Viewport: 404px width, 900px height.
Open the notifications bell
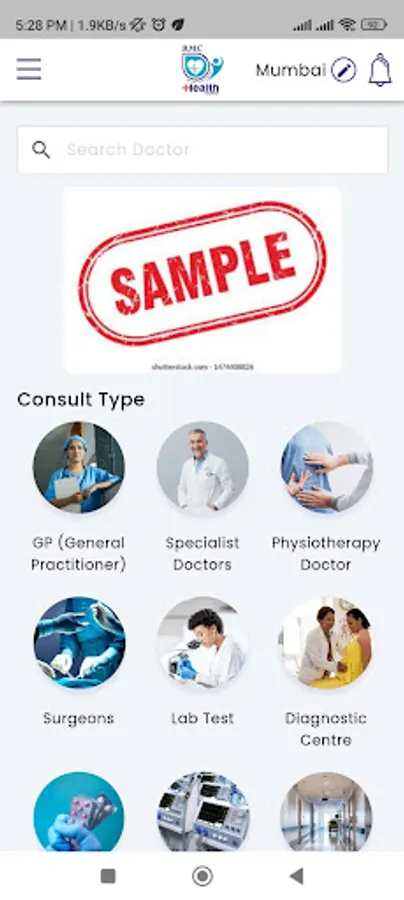(380, 70)
